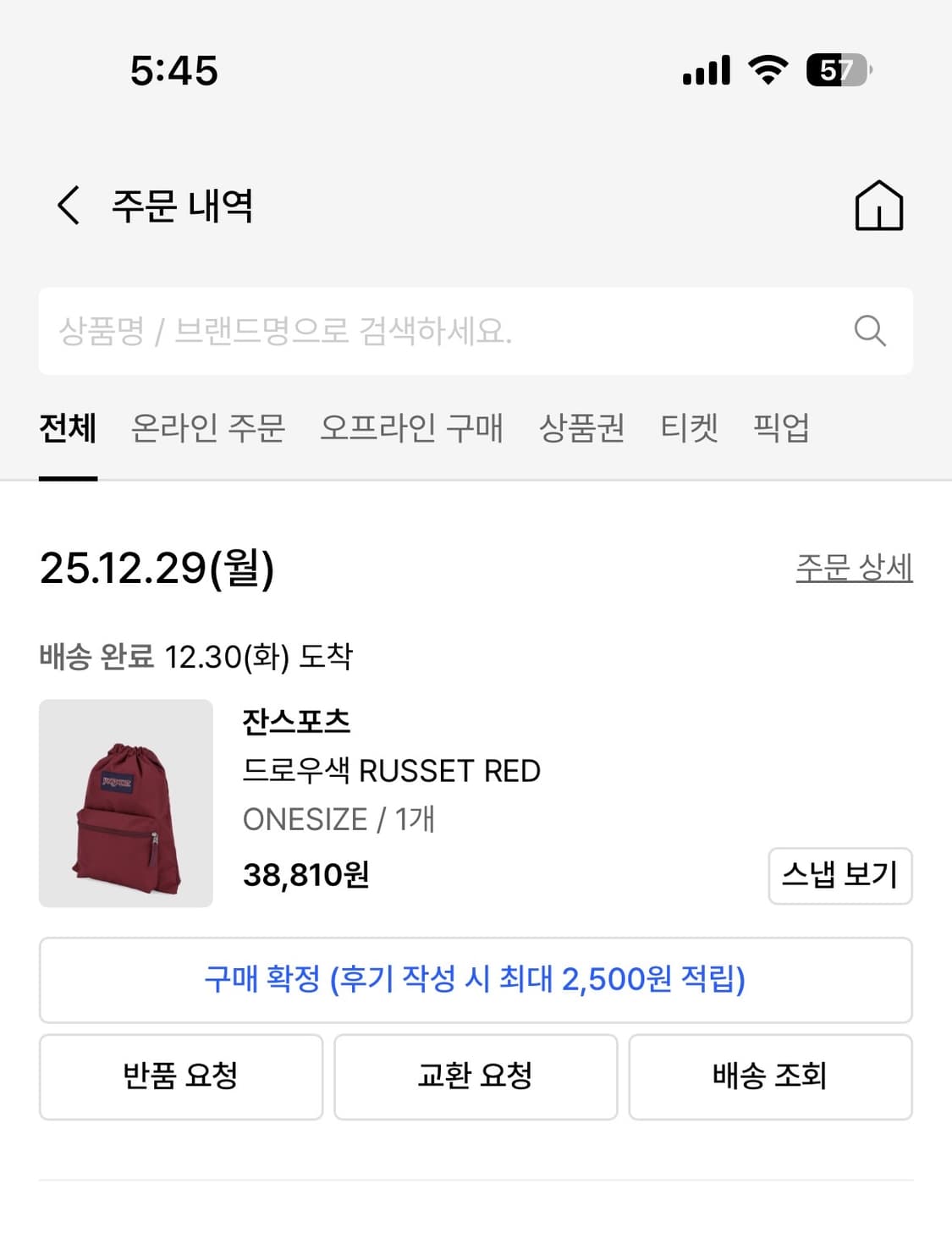Open the home screen via house icon
The image size is (952, 1233).
pyautogui.click(x=881, y=206)
